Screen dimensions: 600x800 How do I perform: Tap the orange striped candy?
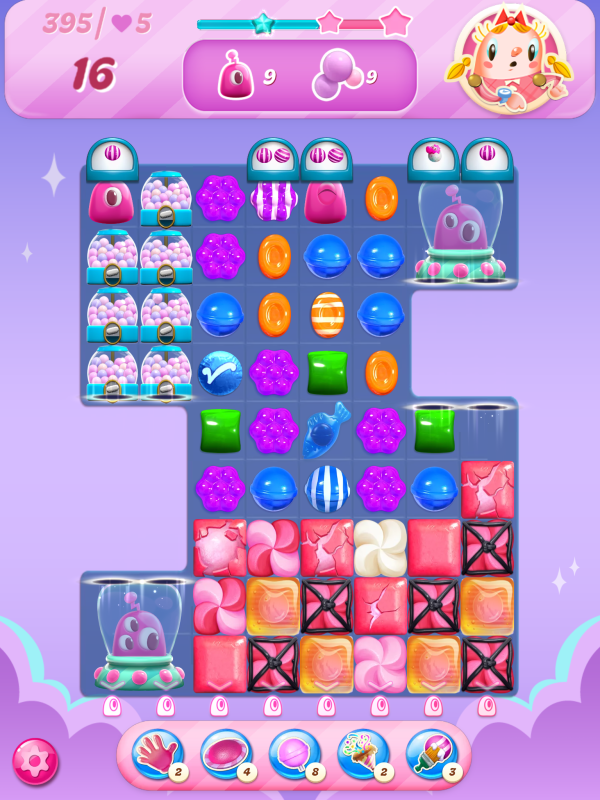(x=327, y=314)
